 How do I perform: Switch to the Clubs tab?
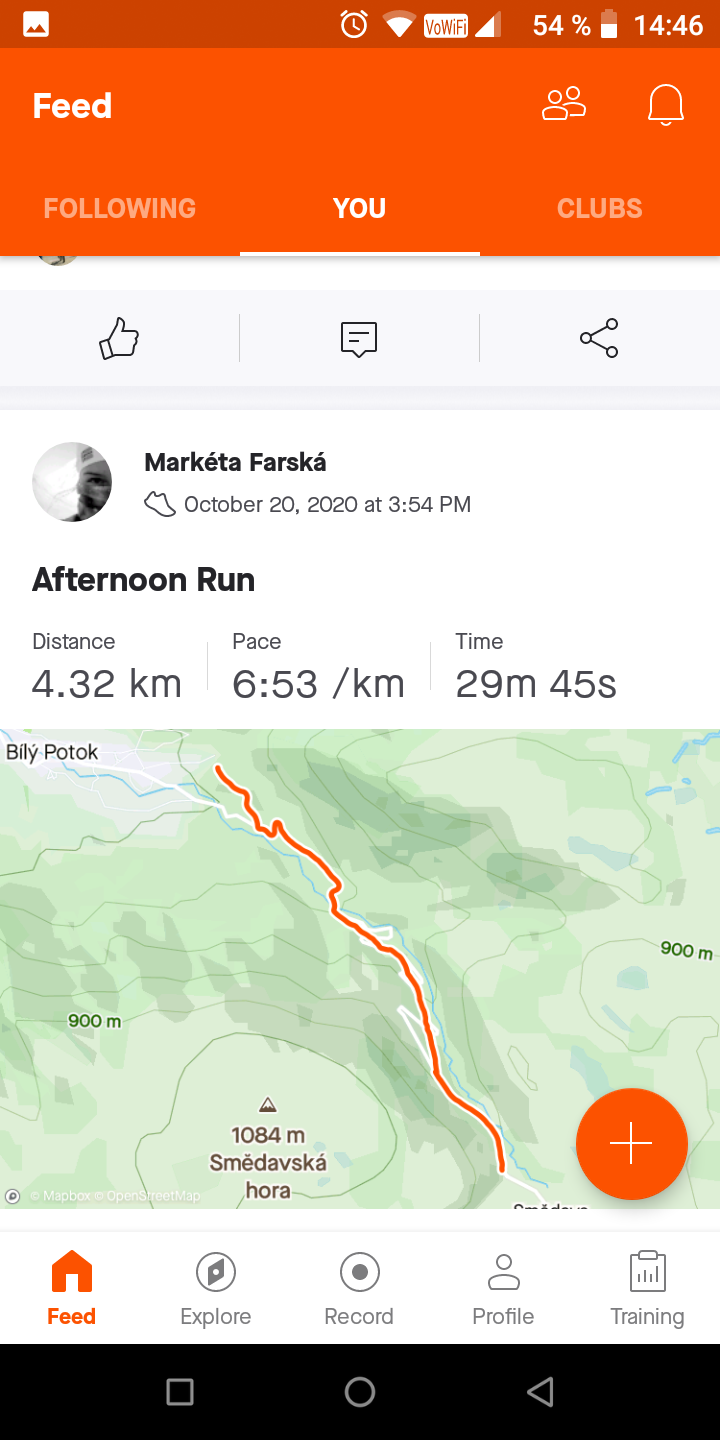tap(600, 208)
